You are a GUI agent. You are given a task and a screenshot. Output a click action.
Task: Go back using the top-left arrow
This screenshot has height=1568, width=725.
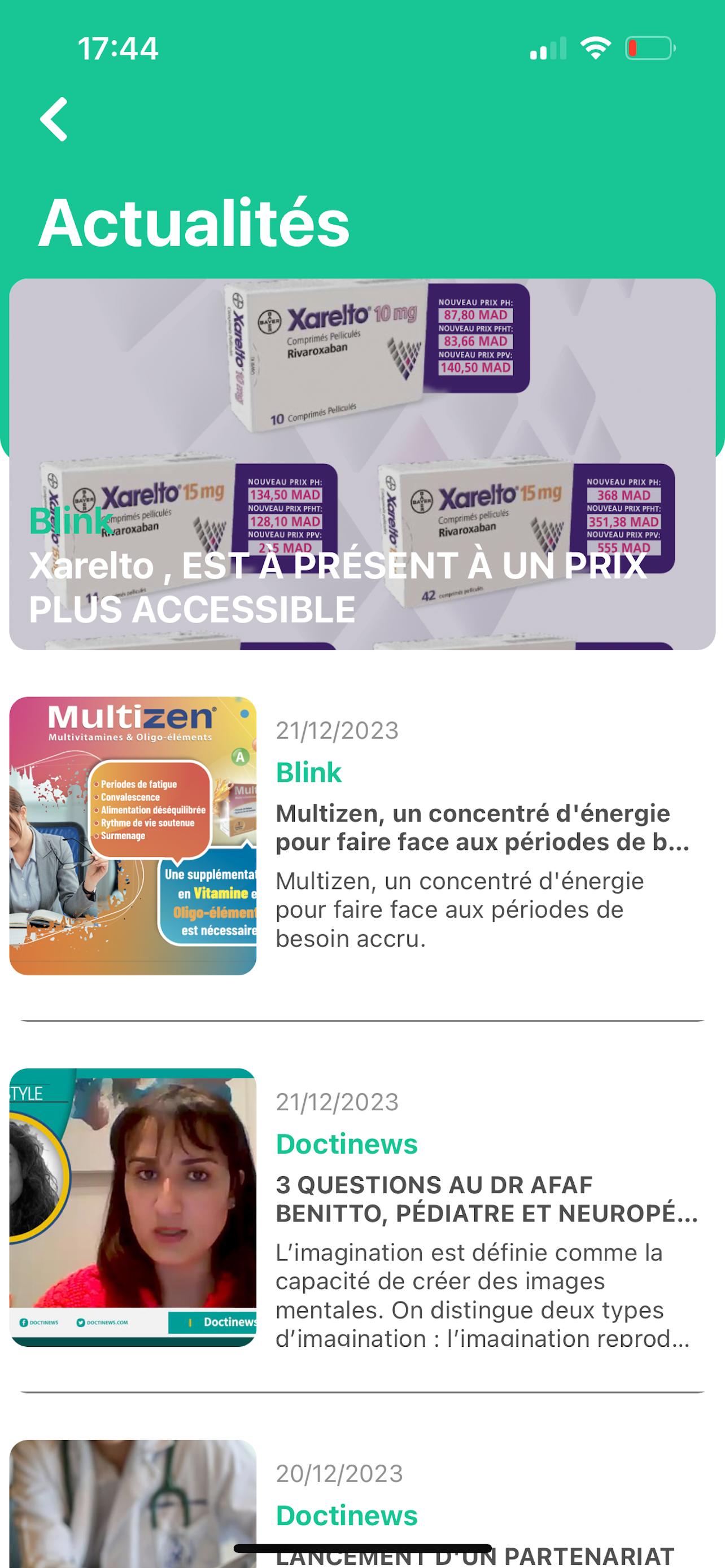pyautogui.click(x=54, y=119)
